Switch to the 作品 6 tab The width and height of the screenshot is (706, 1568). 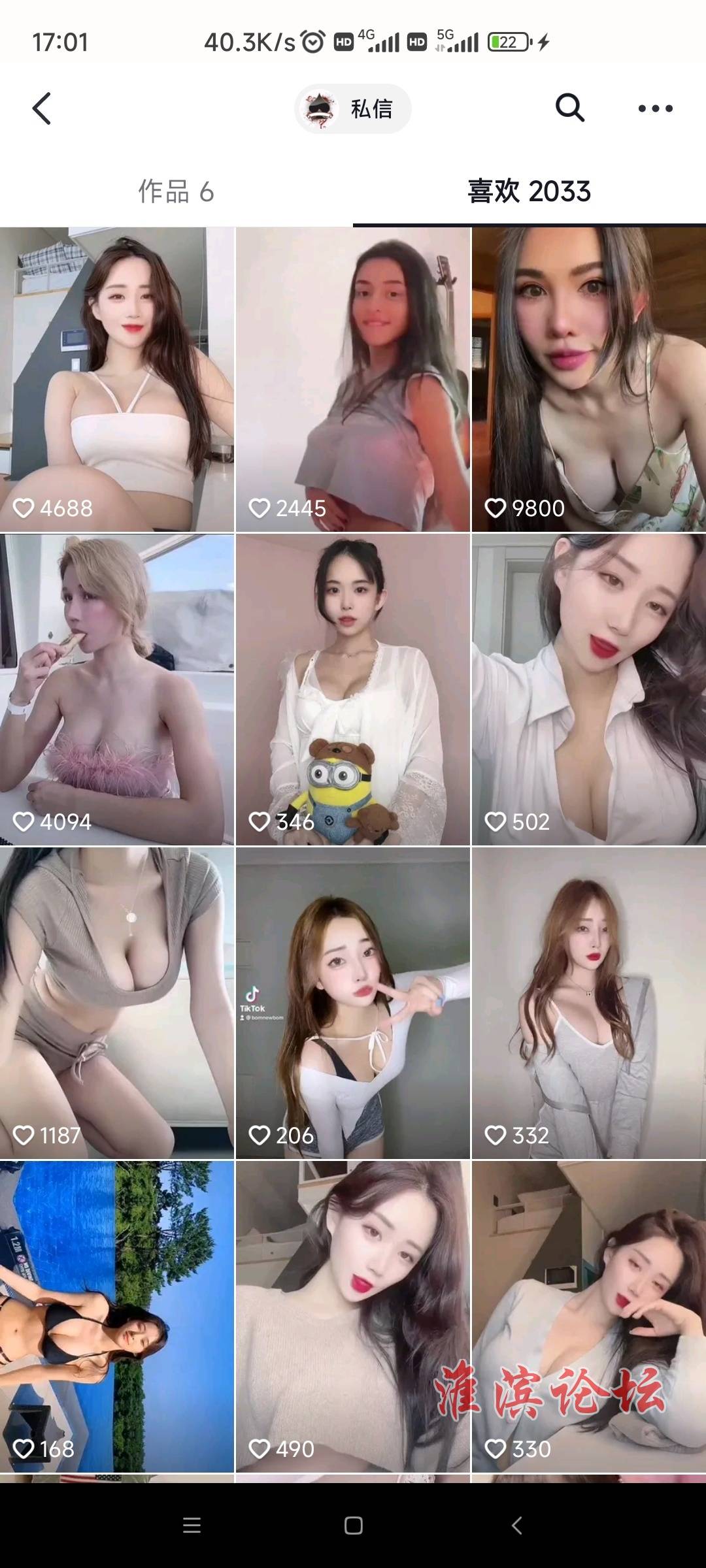pos(176,192)
